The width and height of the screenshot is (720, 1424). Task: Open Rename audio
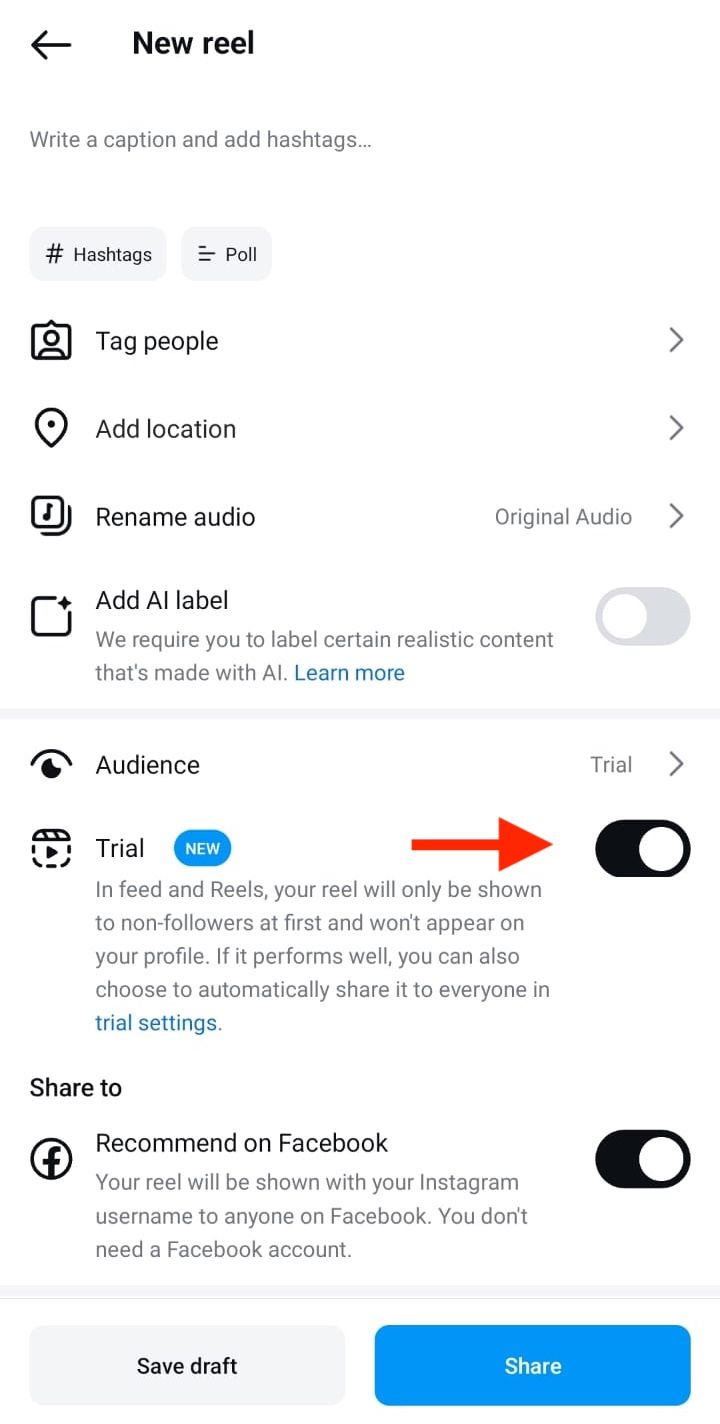(x=358, y=517)
